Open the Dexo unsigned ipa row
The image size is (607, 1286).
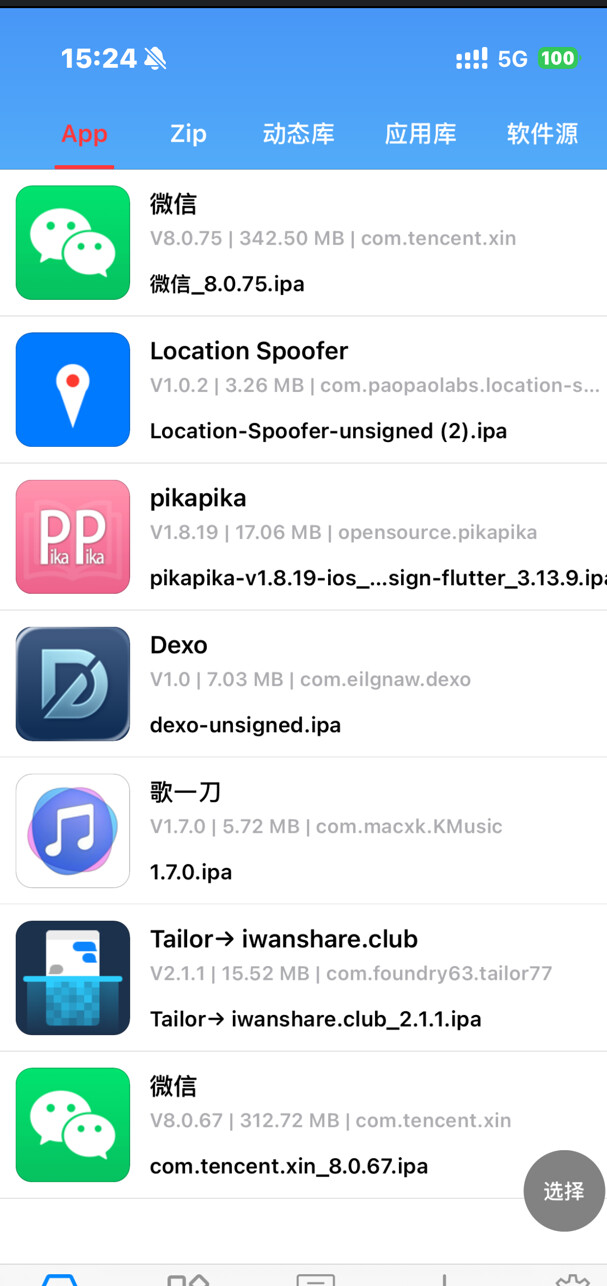tap(303, 684)
